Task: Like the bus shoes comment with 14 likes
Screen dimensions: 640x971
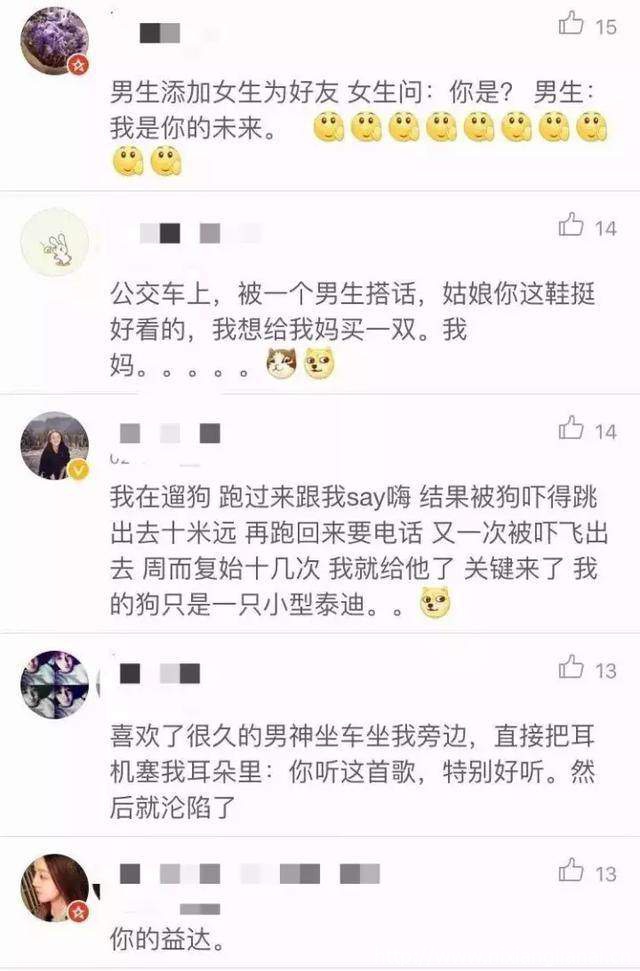Action: (x=572, y=225)
